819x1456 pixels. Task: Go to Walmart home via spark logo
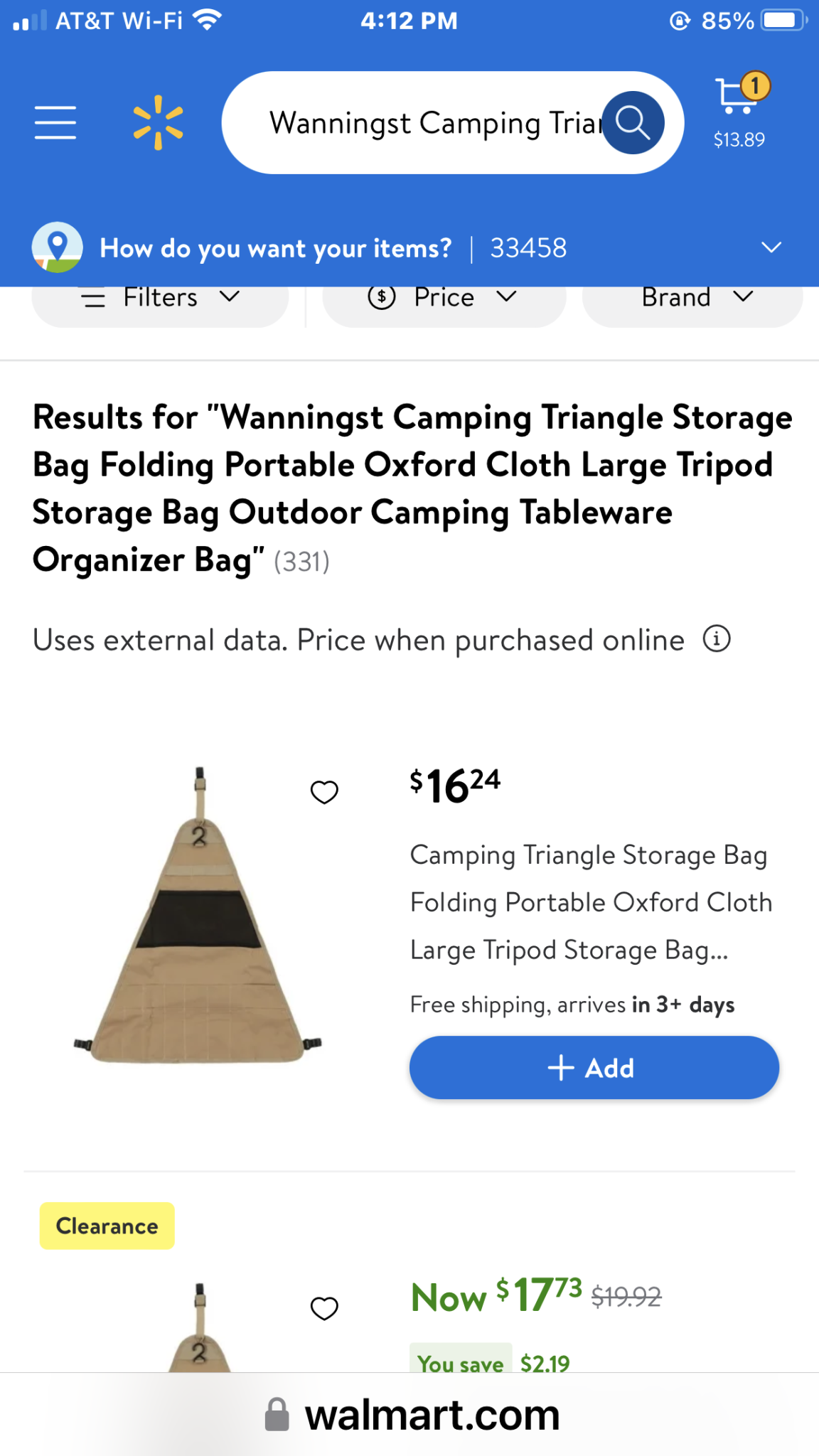click(158, 122)
